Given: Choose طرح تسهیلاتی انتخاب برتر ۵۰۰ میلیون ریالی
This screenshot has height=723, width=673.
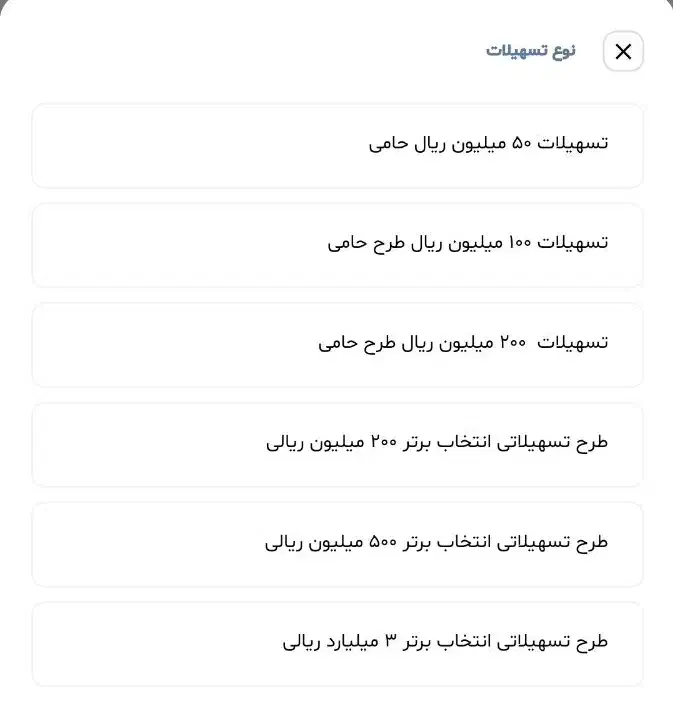Looking at the screenshot, I should [x=337, y=544].
